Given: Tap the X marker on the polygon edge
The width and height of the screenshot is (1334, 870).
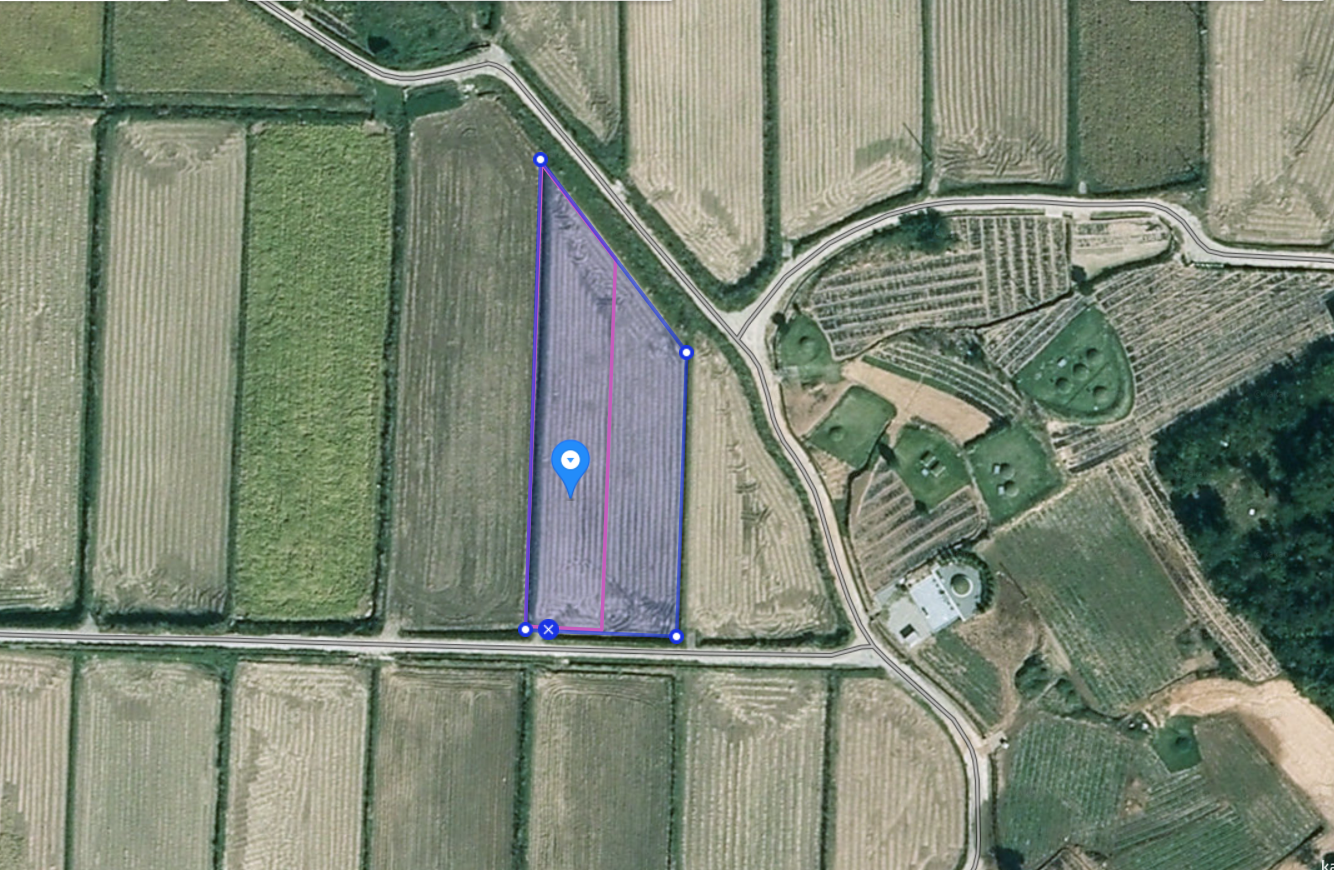Looking at the screenshot, I should 548,629.
